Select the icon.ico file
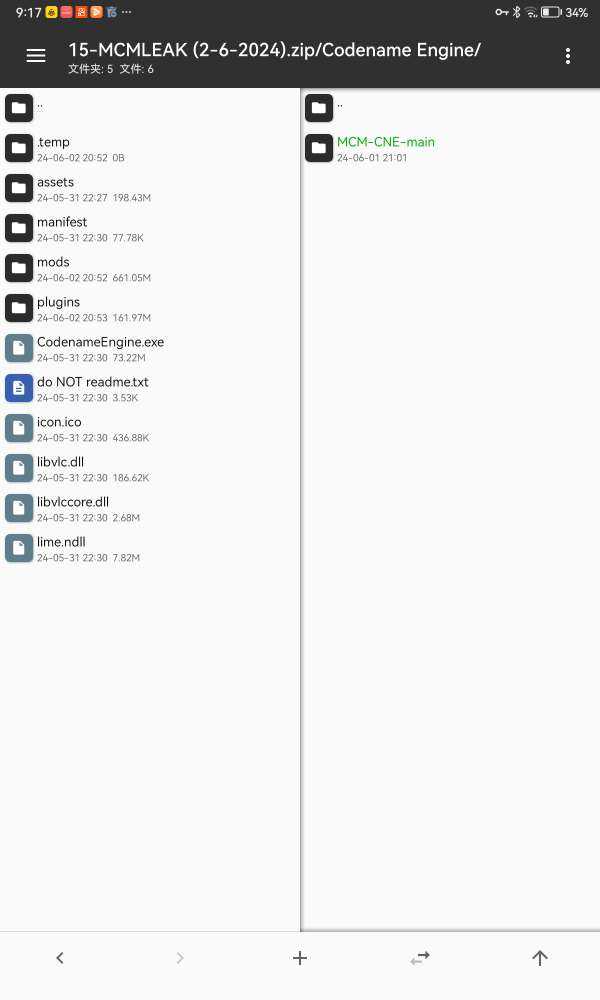The image size is (600, 1000). coord(150,429)
